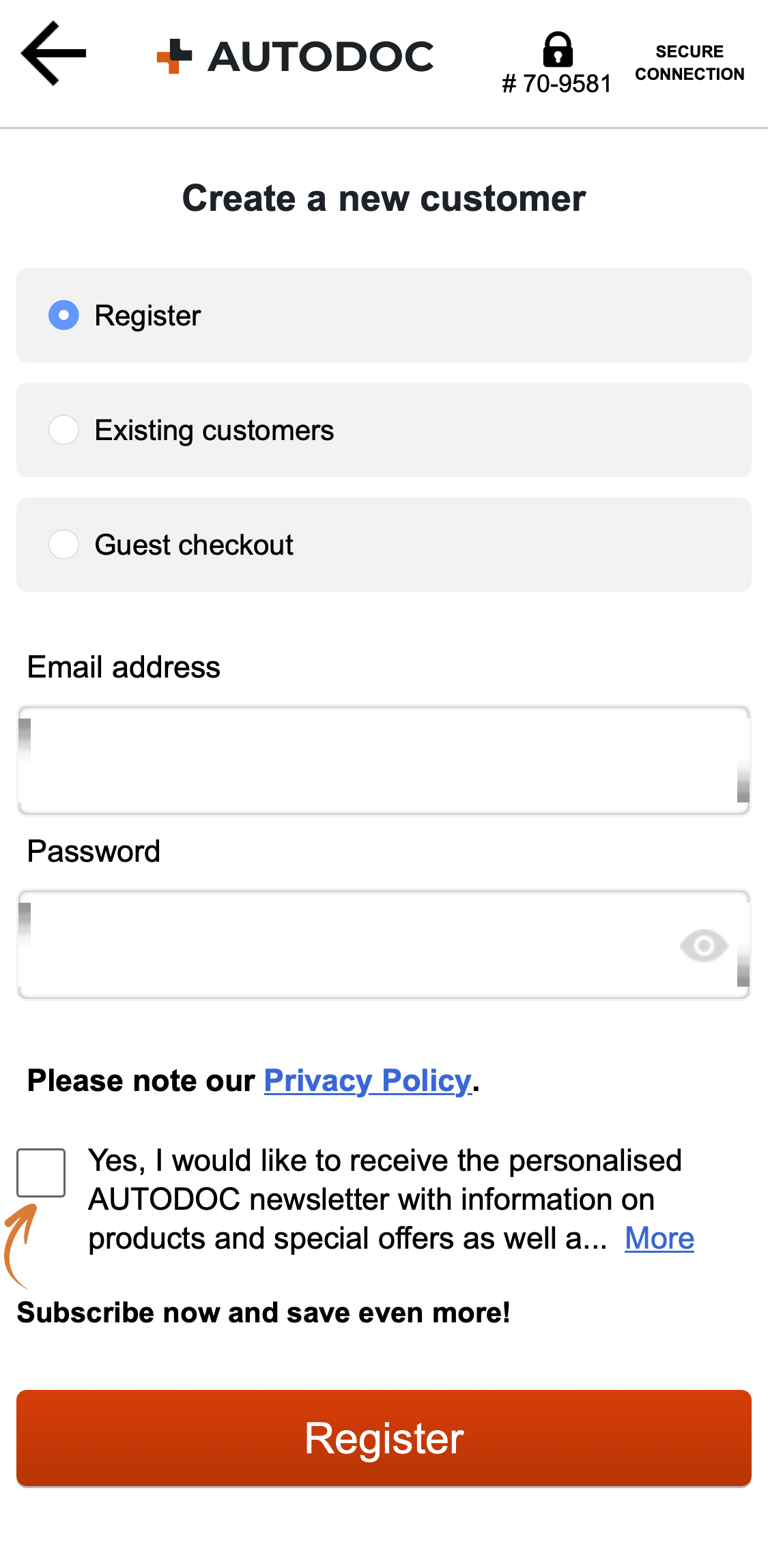The image size is (768, 1568).
Task: Click the Create a new customer heading
Action: coord(384,199)
